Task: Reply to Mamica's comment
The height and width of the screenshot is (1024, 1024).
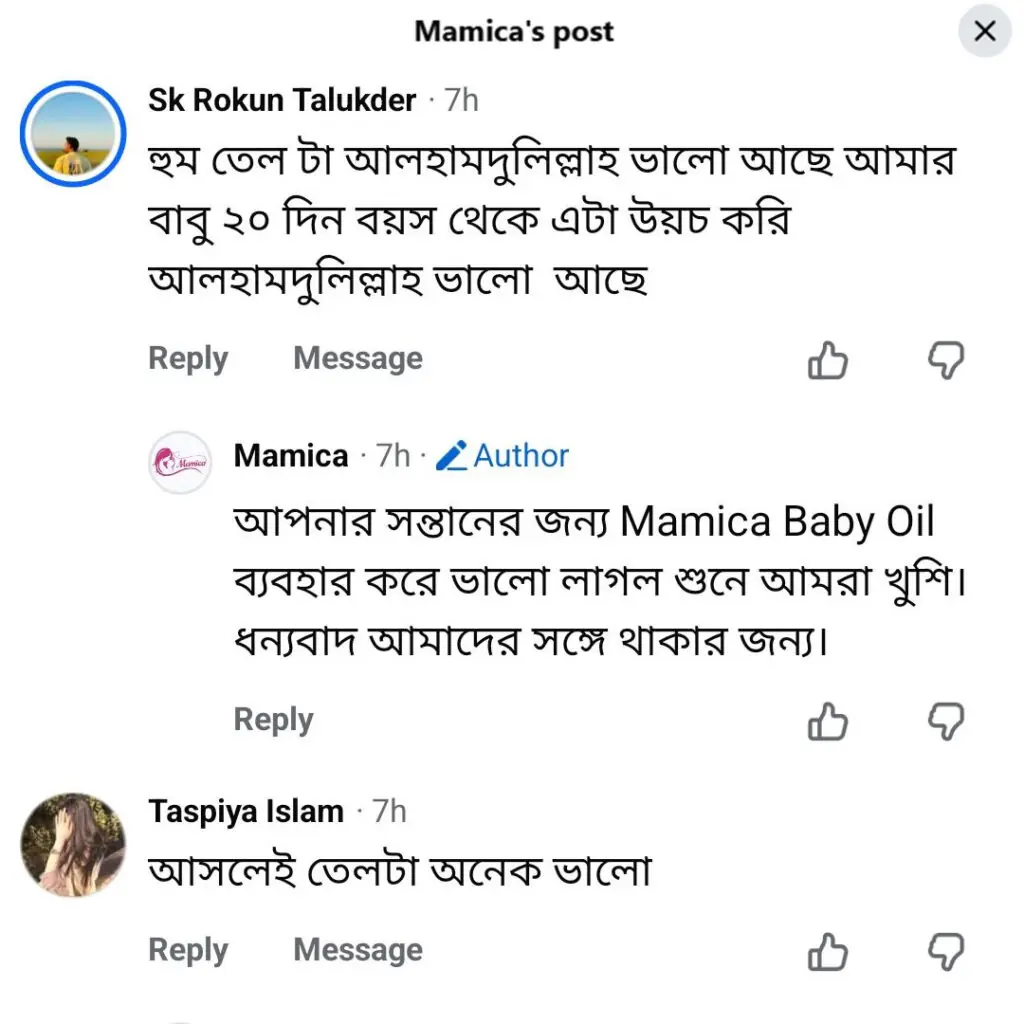Action: tap(273, 719)
